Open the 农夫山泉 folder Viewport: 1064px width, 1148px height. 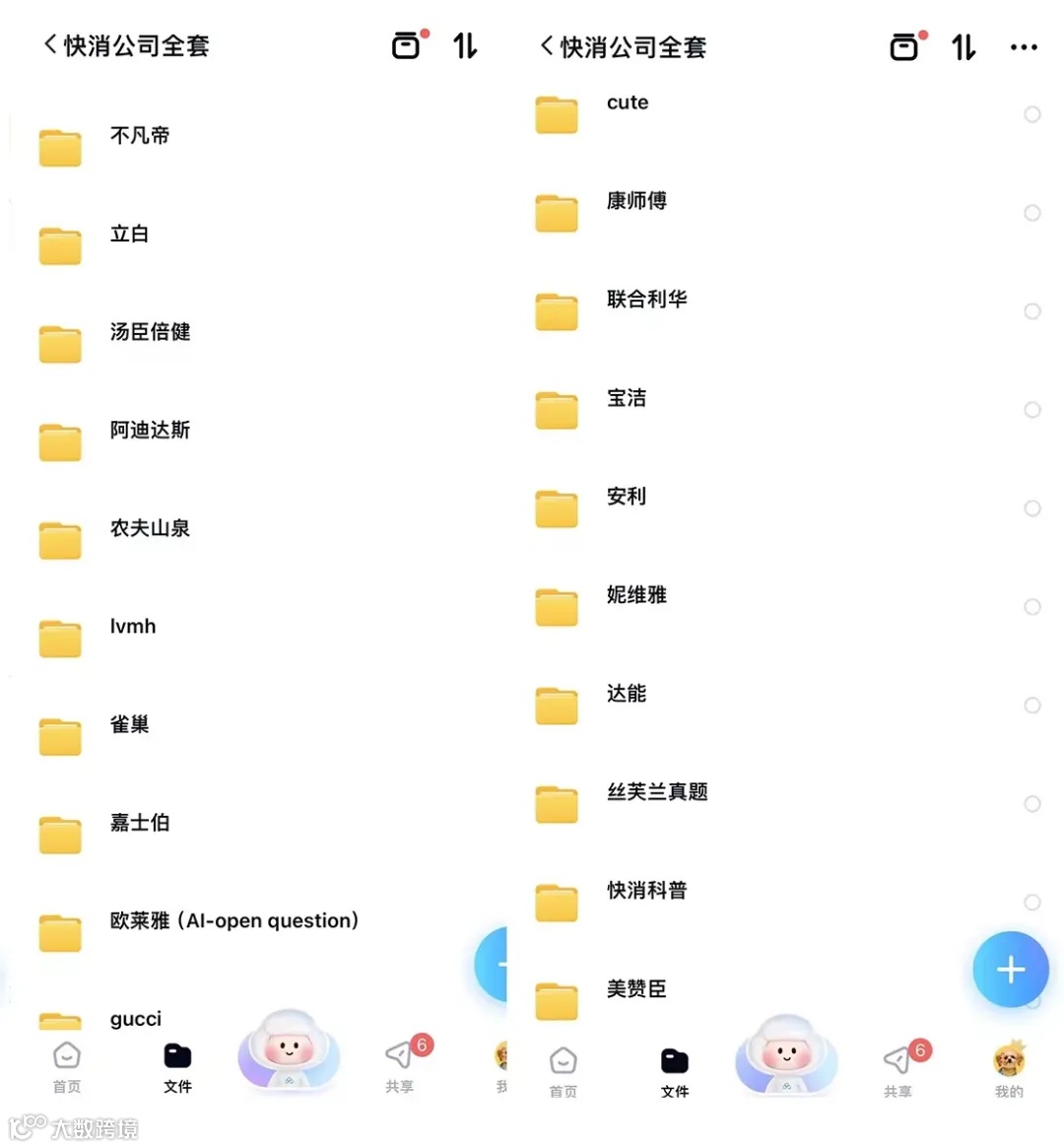pos(148,529)
